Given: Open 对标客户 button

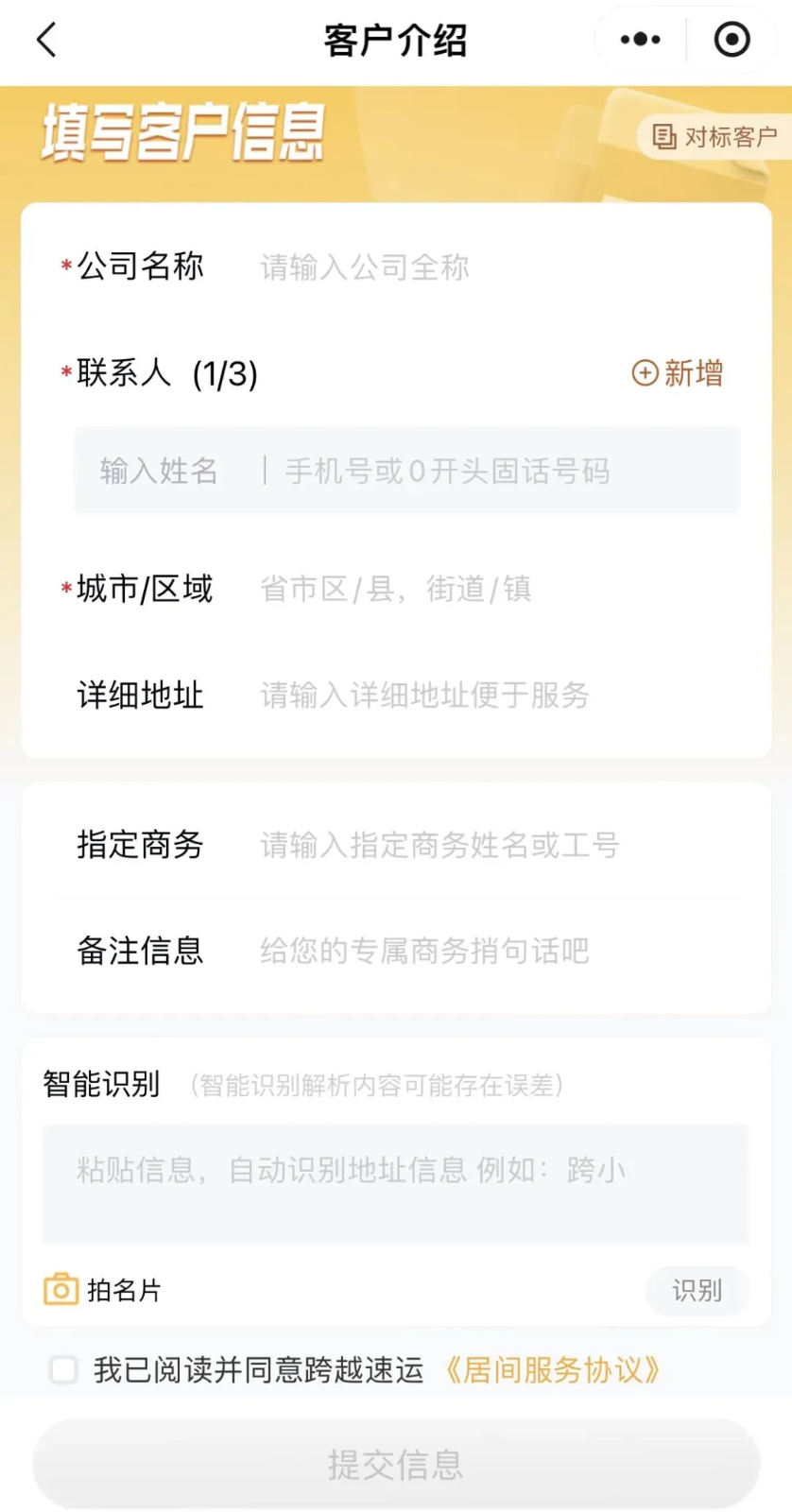Looking at the screenshot, I should pyautogui.click(x=715, y=137).
